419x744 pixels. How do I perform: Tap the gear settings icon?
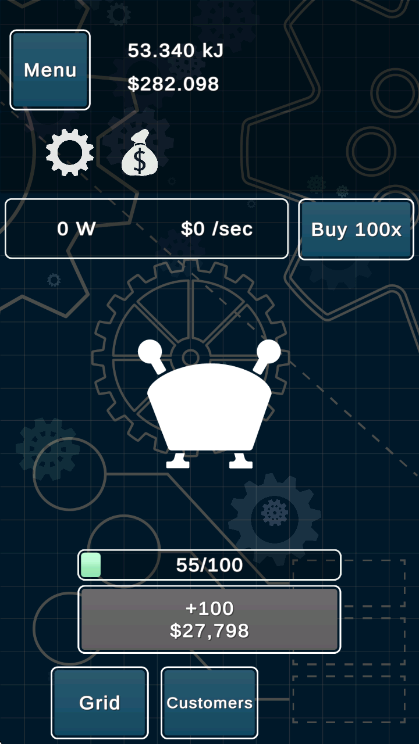(70, 153)
